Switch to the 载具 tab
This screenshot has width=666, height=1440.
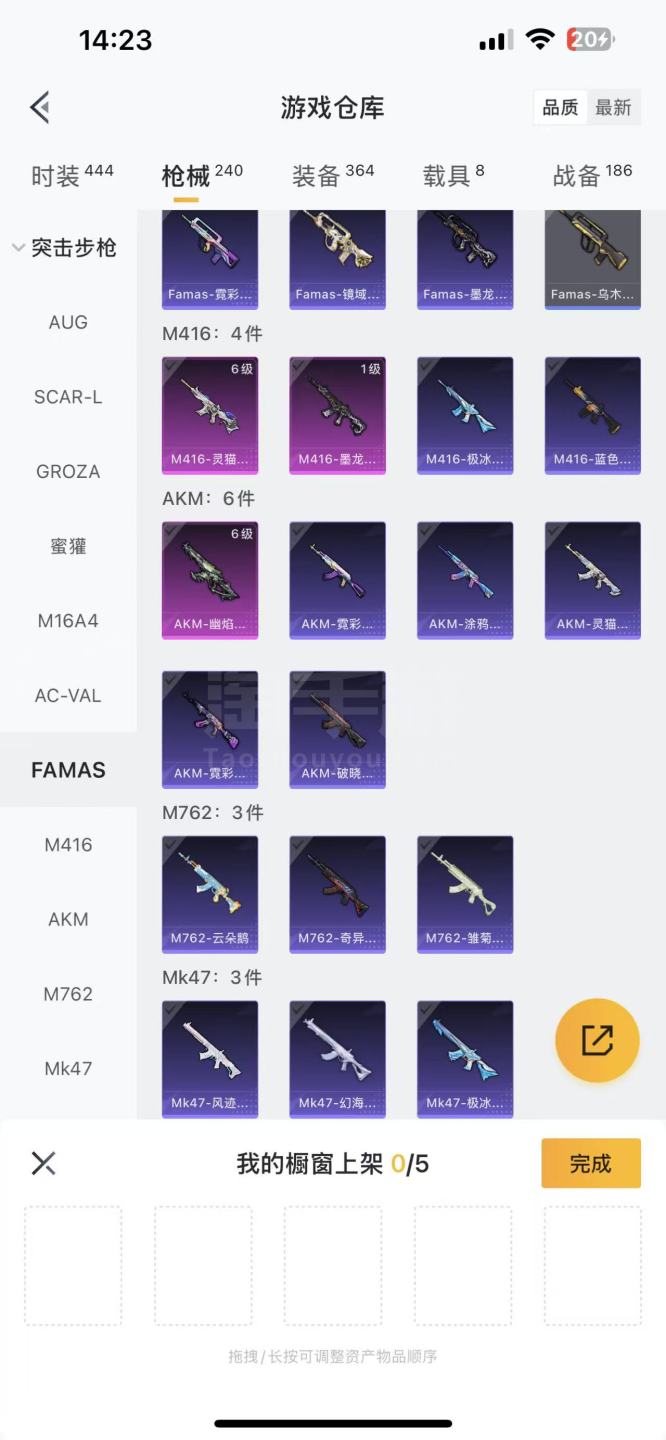click(453, 176)
